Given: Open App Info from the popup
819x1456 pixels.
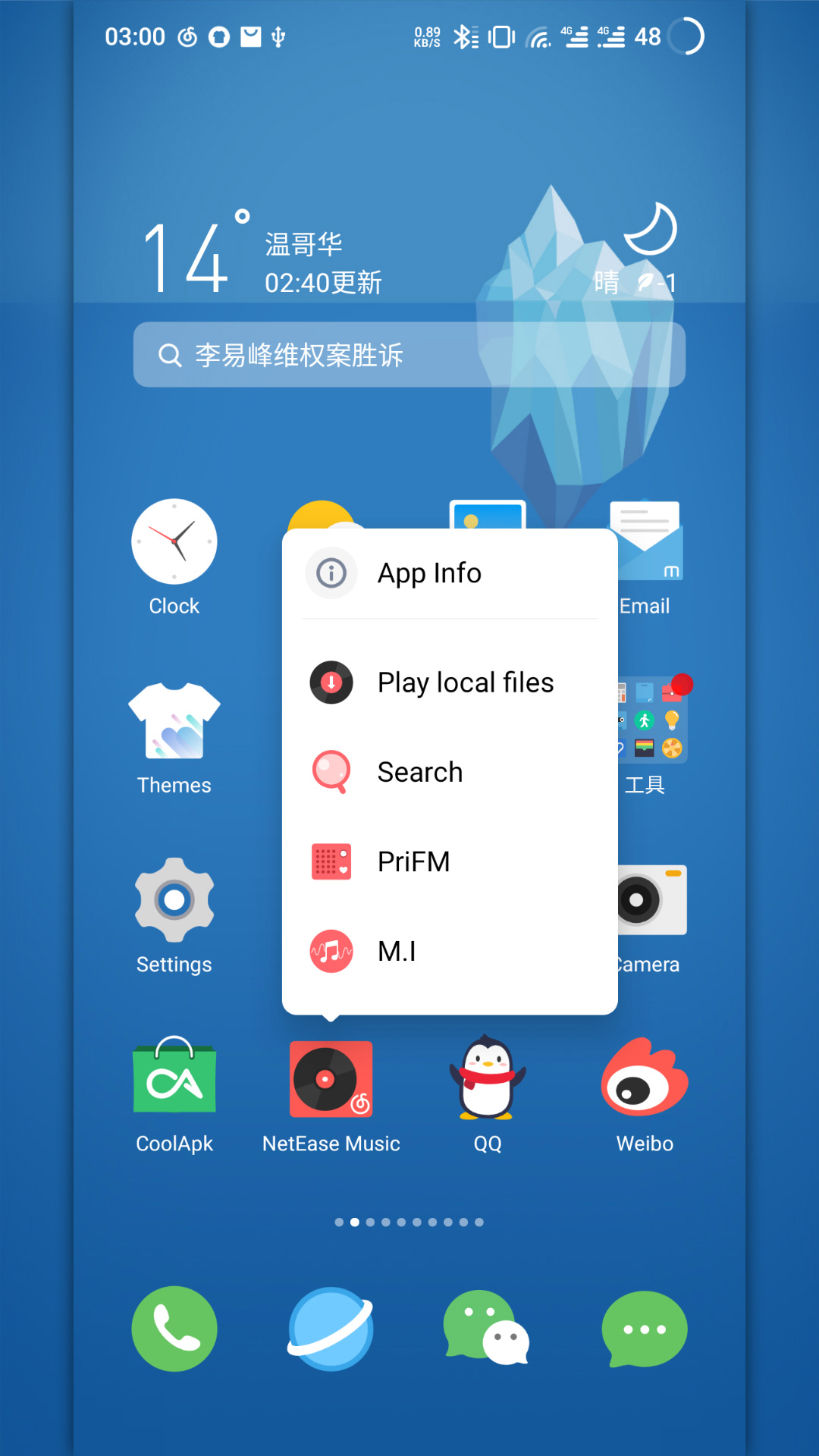Looking at the screenshot, I should (450, 573).
